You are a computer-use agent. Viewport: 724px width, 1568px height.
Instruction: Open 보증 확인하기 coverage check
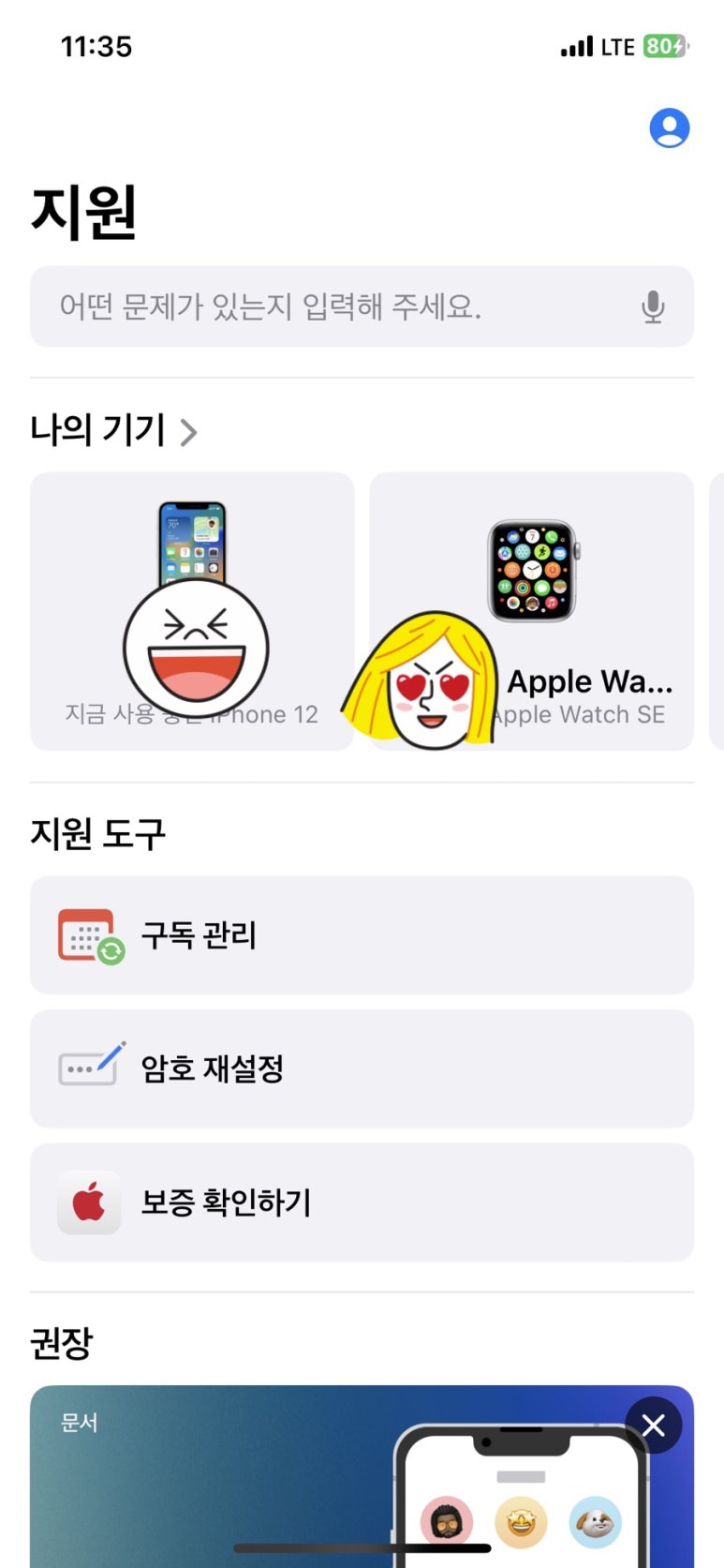tap(362, 1202)
